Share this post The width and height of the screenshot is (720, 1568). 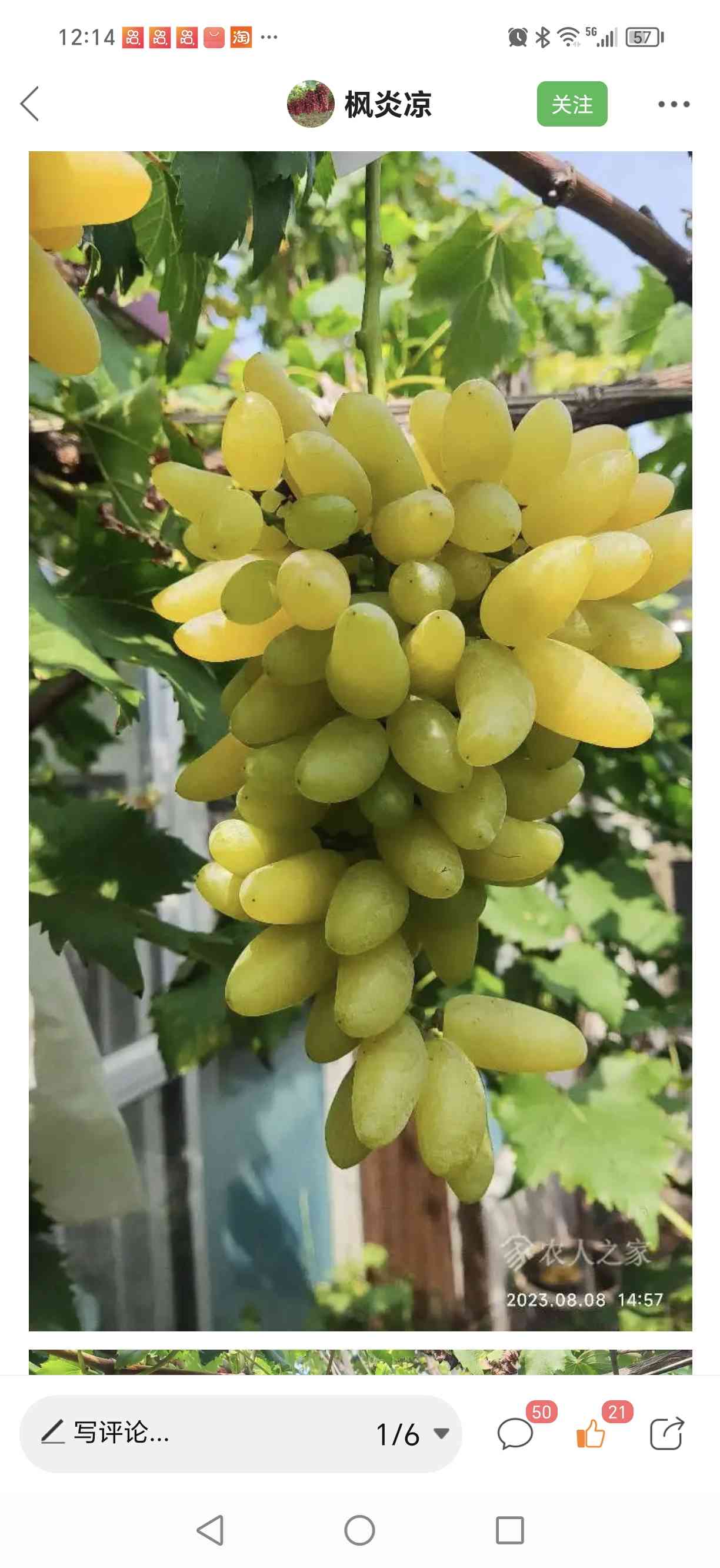666,1433
